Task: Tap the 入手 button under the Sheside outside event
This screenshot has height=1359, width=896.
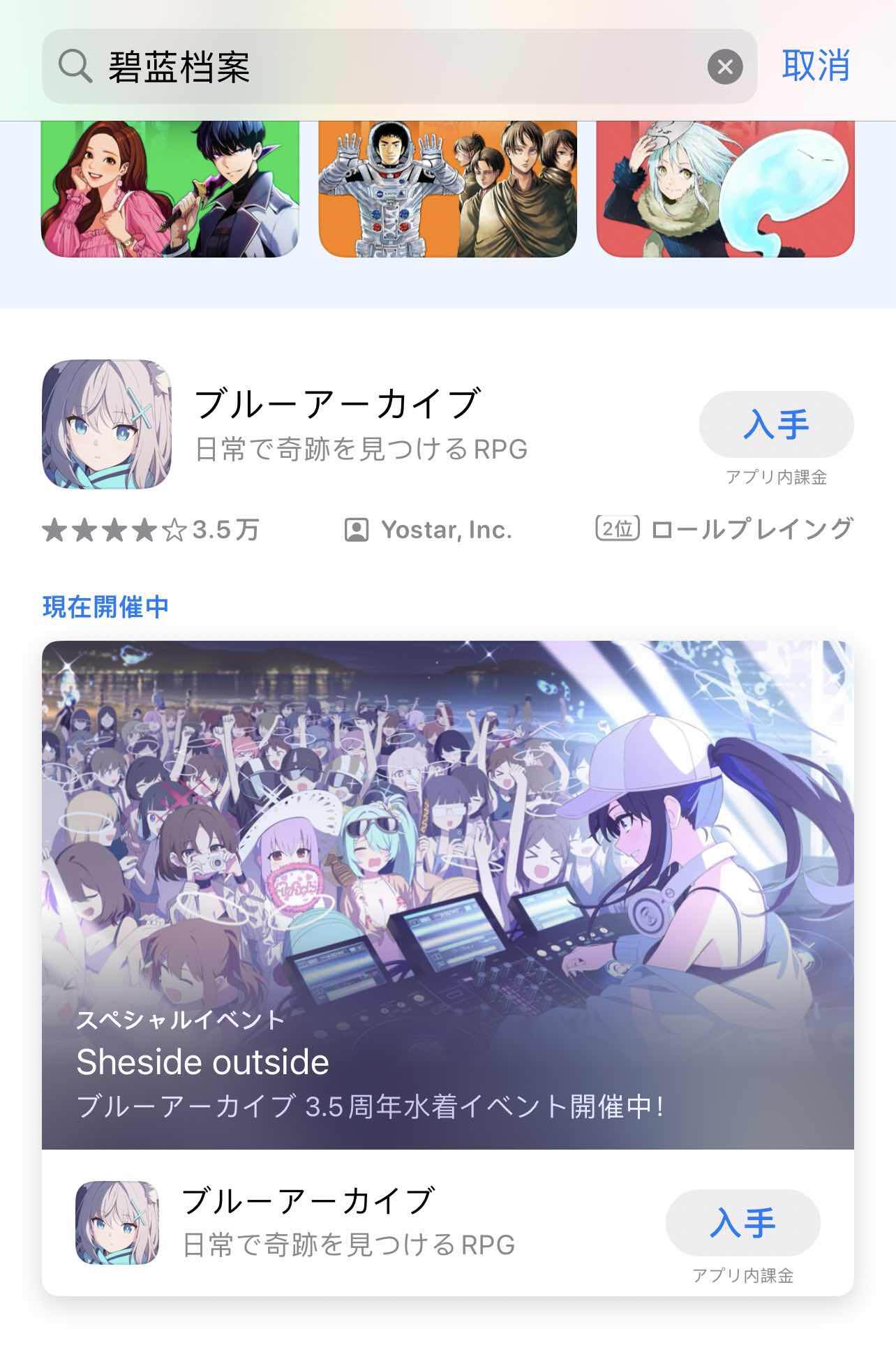Action: click(742, 1223)
